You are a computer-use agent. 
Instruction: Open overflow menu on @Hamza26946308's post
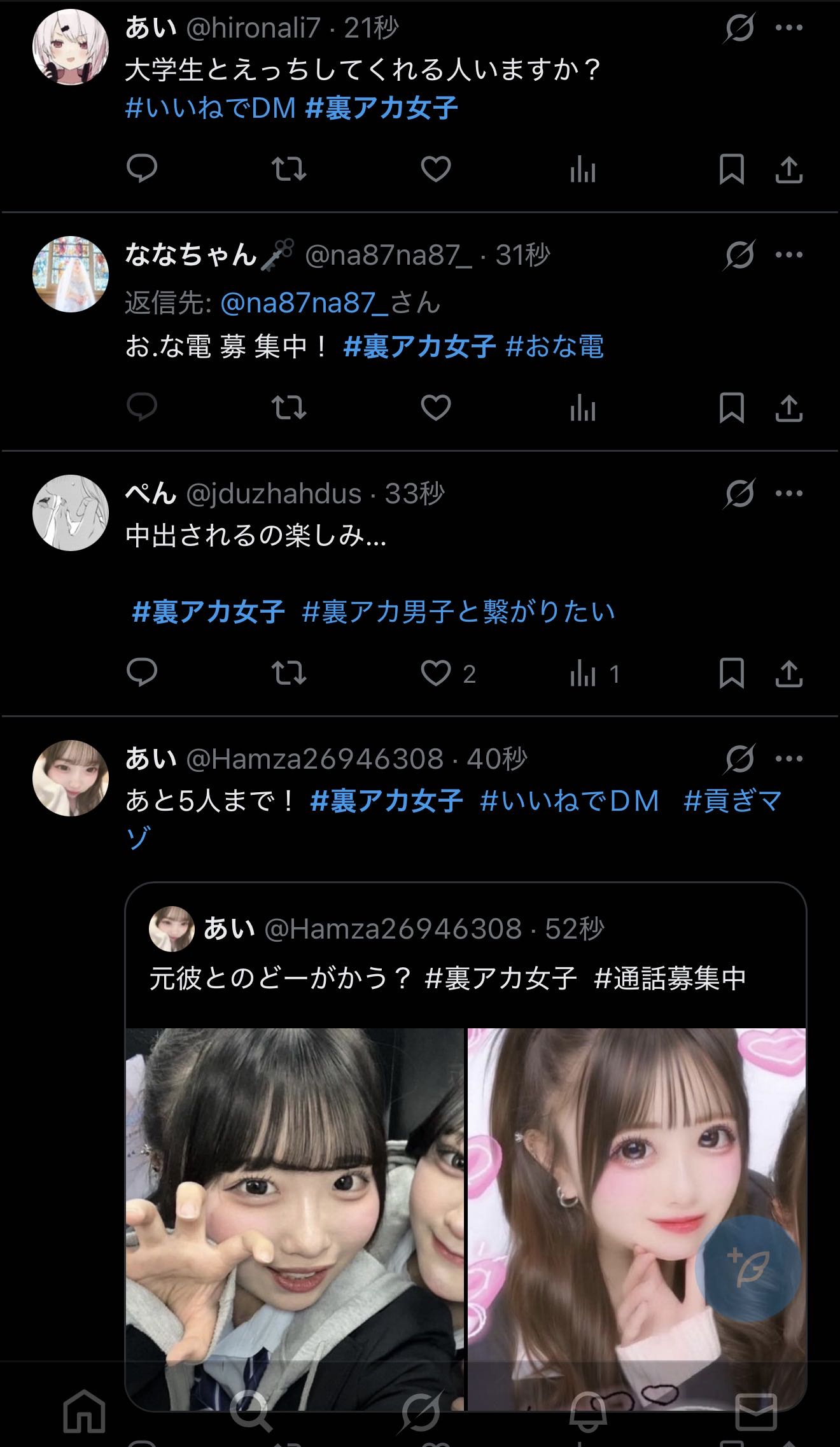789,758
